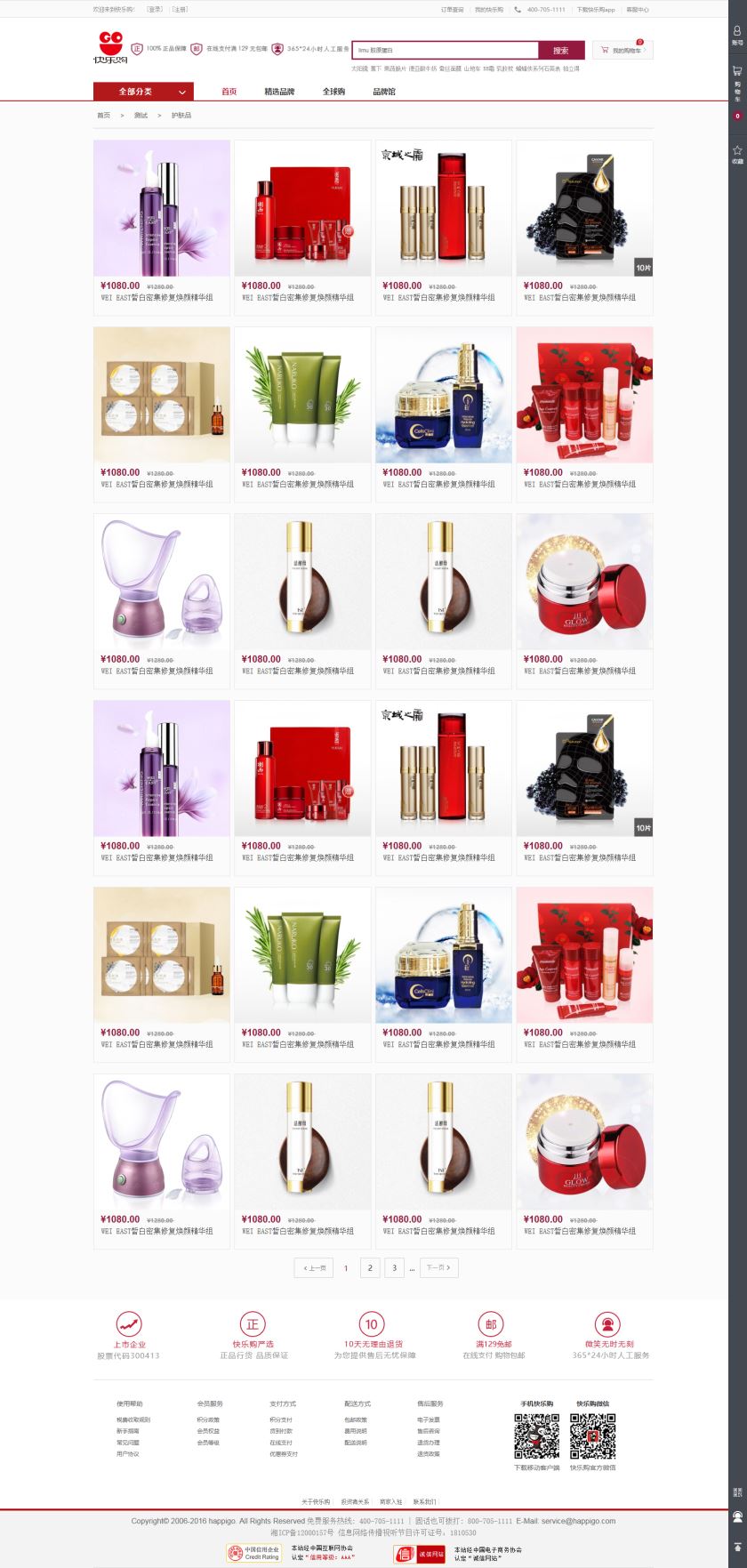747x1568 pixels.
Task: Expand the 全部分类 category dropdown
Action: 143,92
